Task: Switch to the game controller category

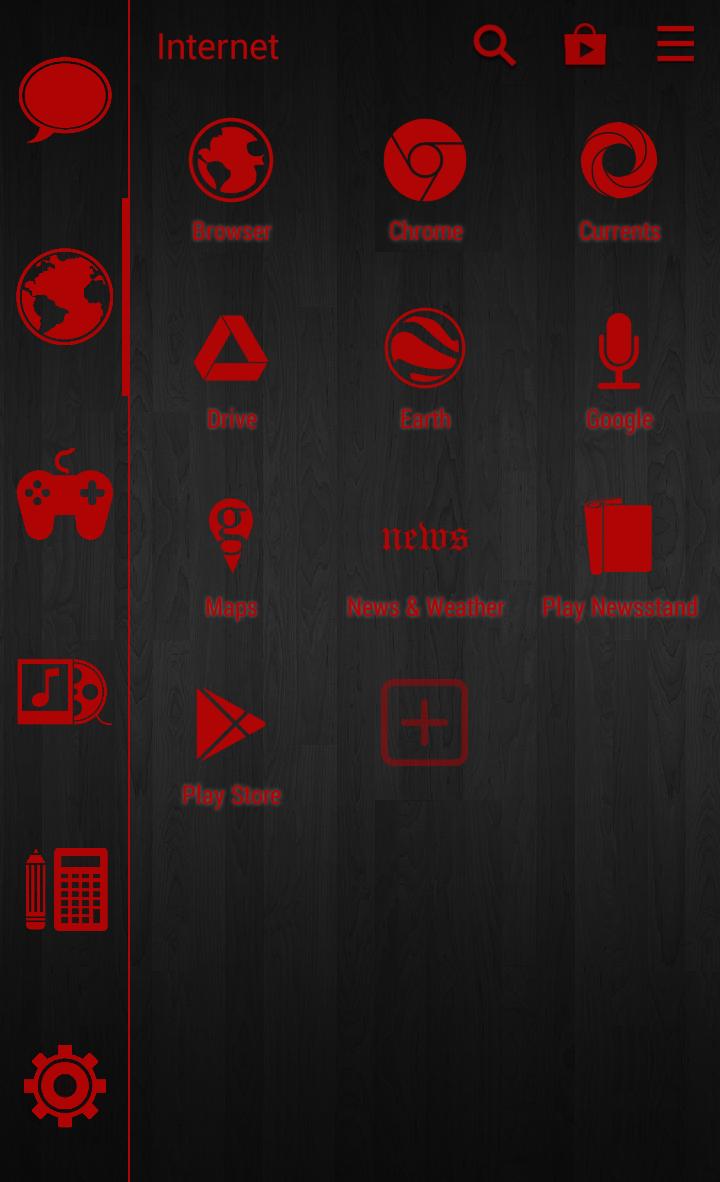Action: coord(65,496)
